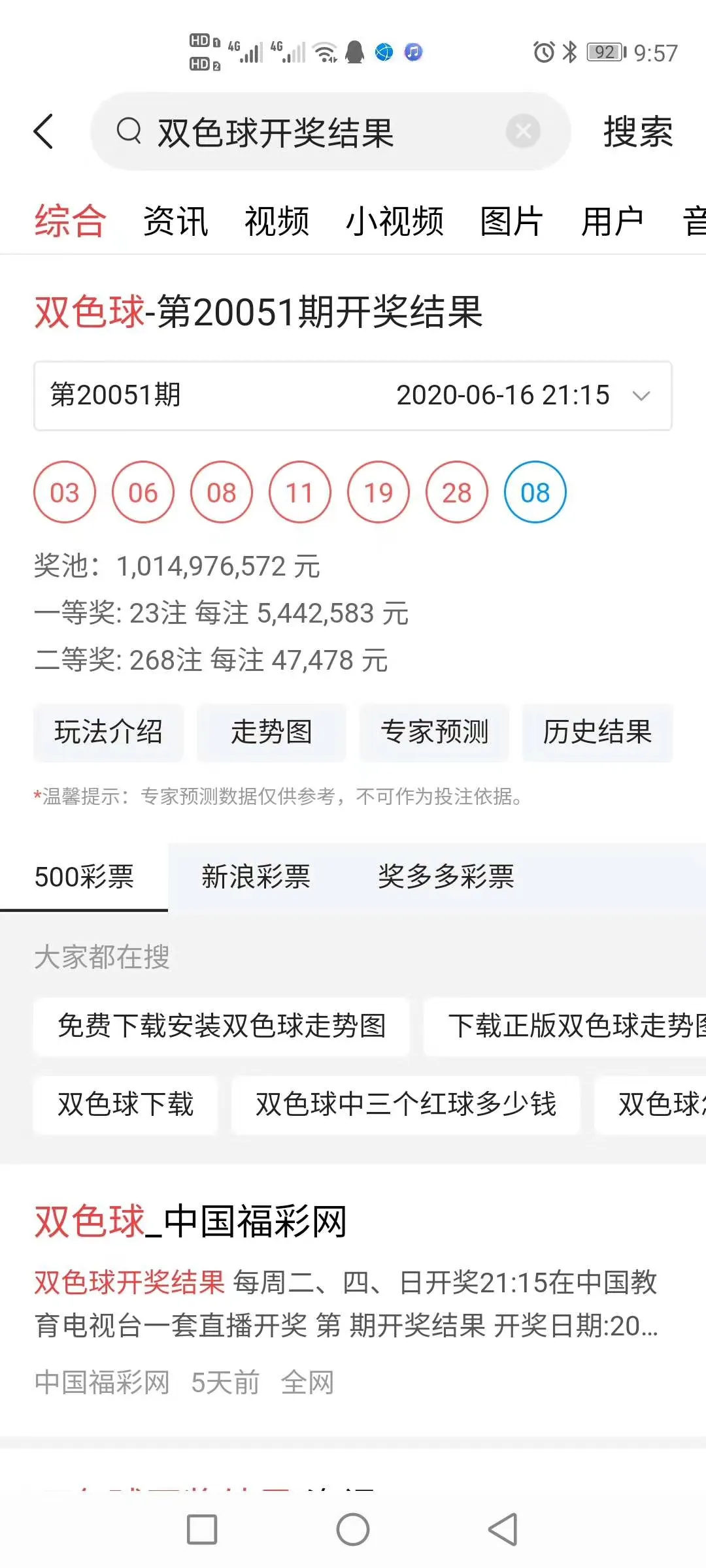Go back using the top-left arrow
The height and width of the screenshot is (1568, 706).
[x=44, y=131]
